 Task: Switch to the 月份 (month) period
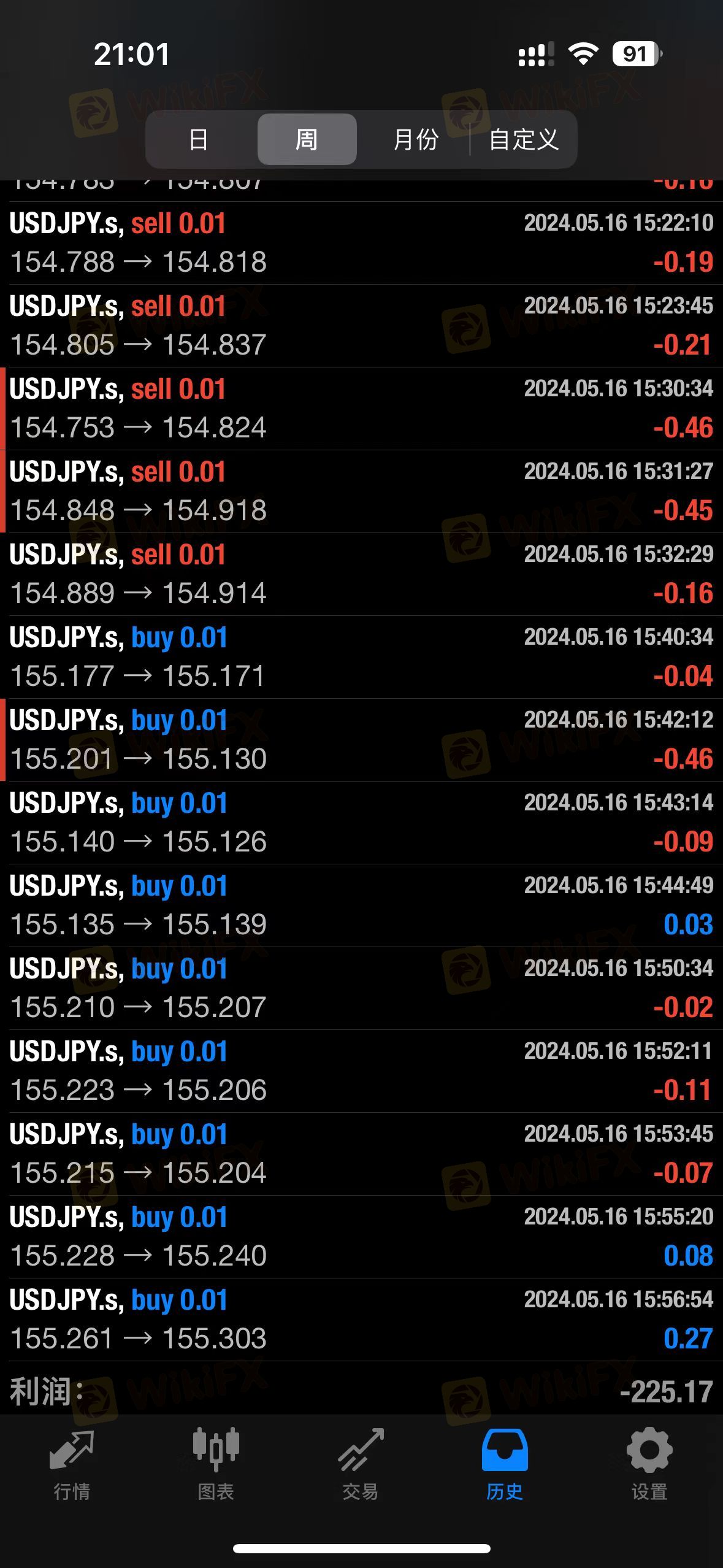[x=416, y=140]
